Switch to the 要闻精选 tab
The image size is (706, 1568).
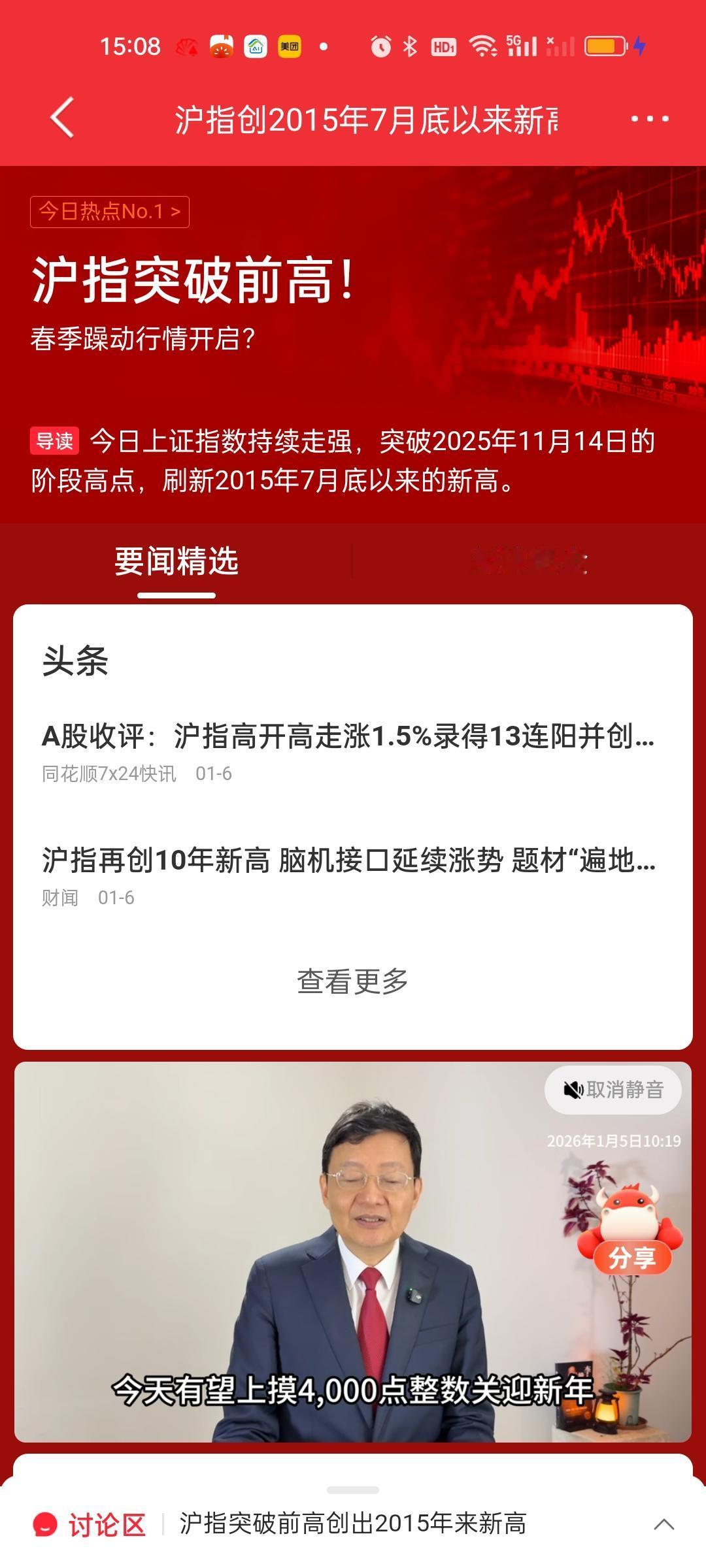click(x=176, y=562)
